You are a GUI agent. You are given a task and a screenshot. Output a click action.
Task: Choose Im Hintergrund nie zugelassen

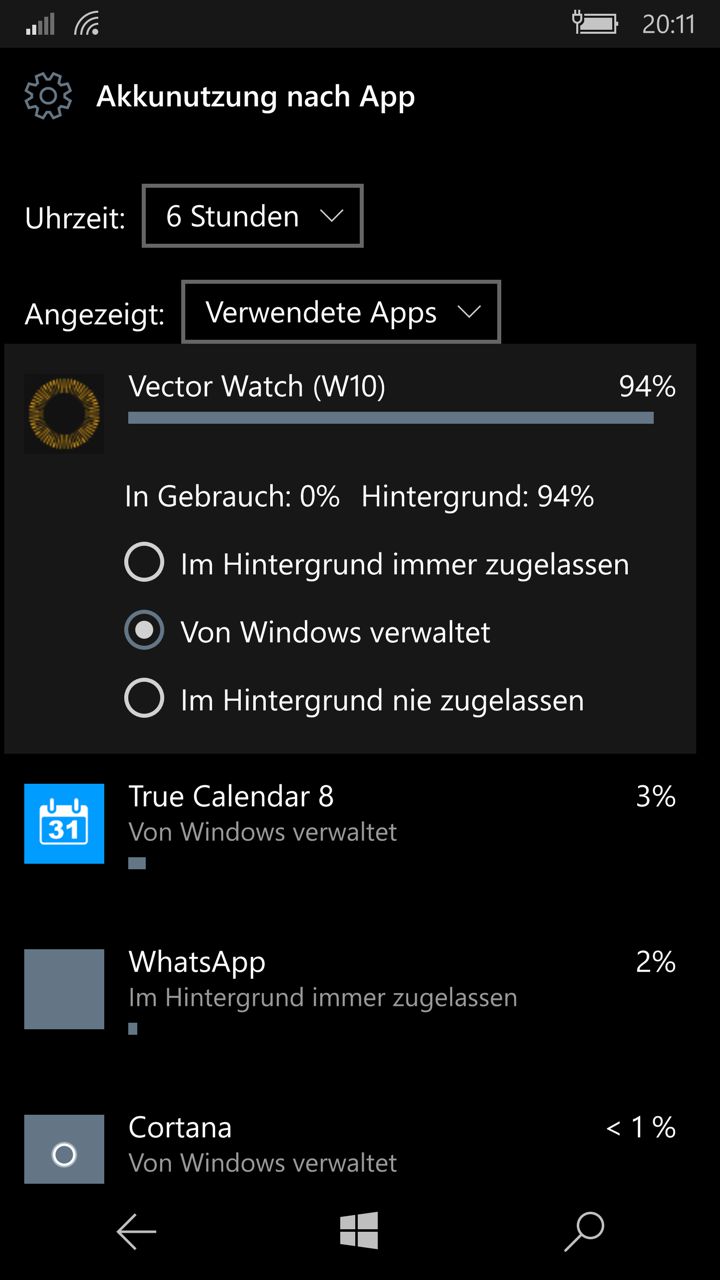[354, 700]
